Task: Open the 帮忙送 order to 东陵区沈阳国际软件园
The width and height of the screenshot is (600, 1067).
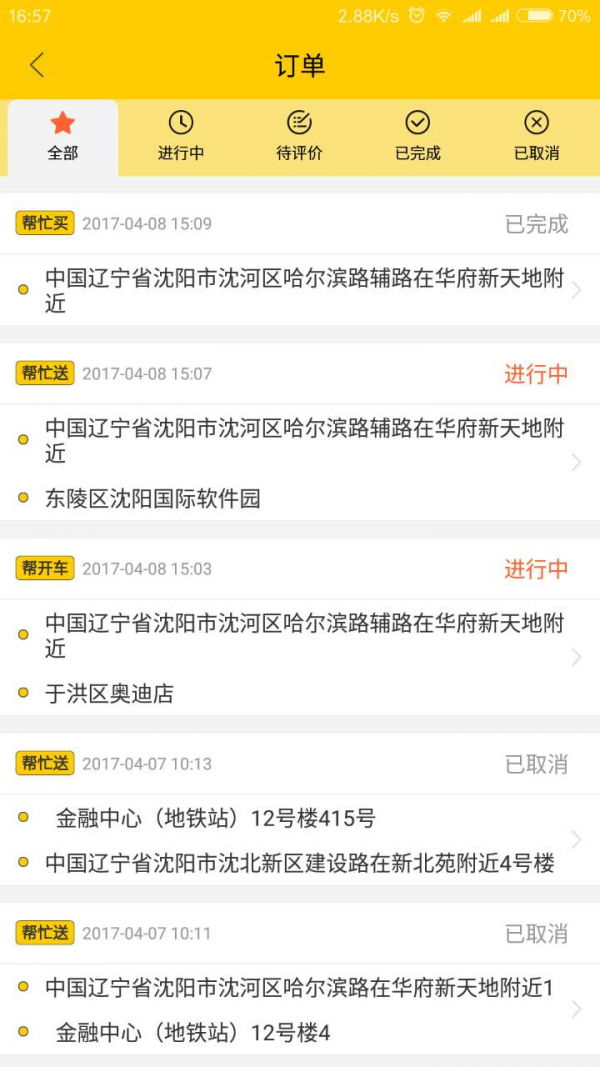Action: [300, 432]
